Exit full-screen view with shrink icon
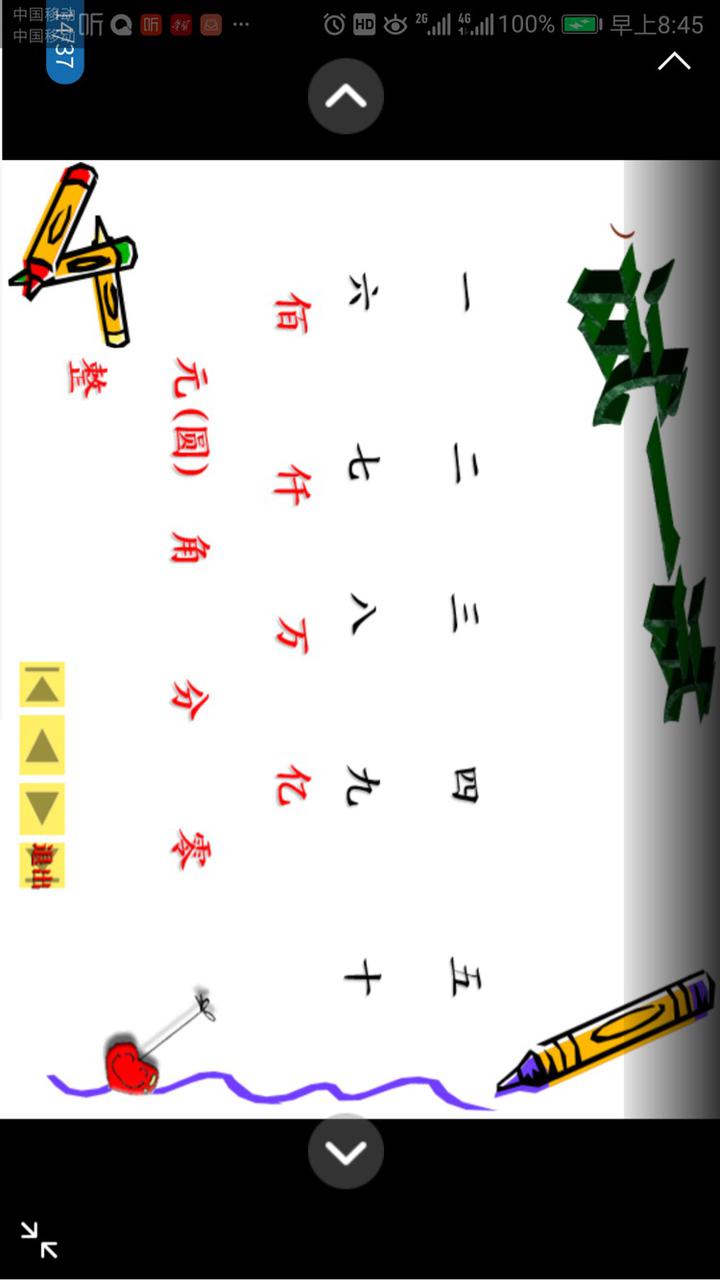This screenshot has height=1280, width=720. point(39,1240)
